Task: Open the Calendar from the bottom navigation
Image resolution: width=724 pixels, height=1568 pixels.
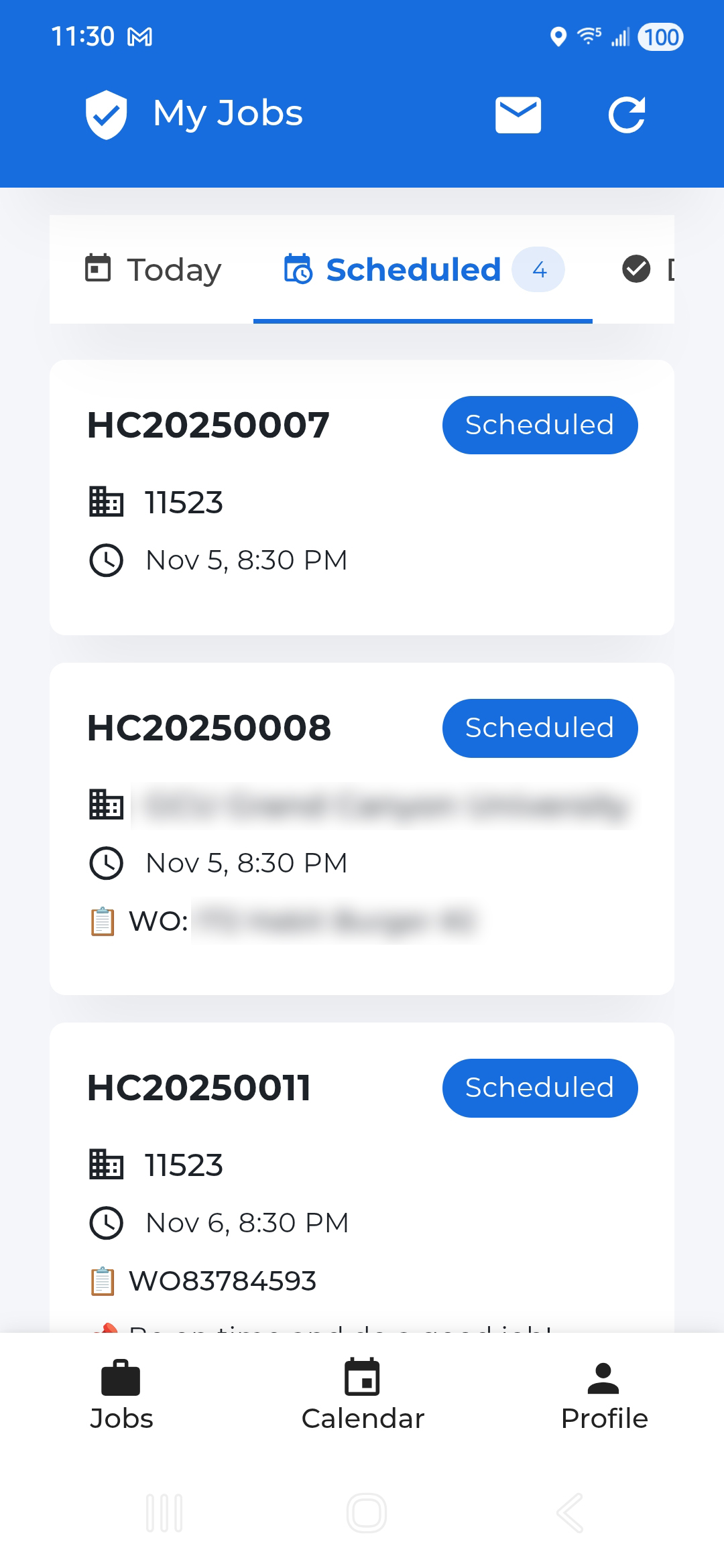Action: click(x=362, y=1397)
